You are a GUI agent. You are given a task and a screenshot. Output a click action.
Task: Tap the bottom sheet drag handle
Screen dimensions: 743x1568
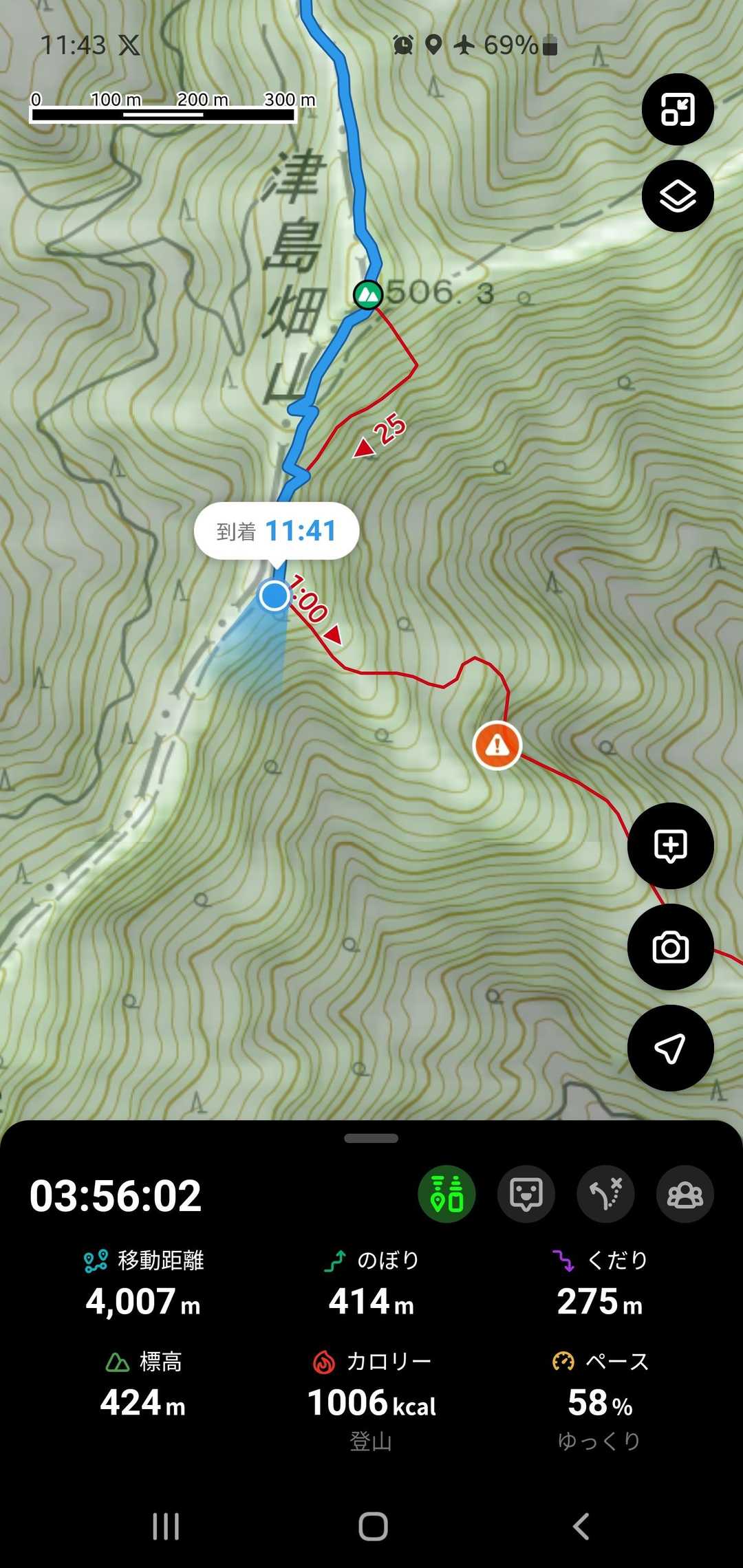[x=371, y=1138]
